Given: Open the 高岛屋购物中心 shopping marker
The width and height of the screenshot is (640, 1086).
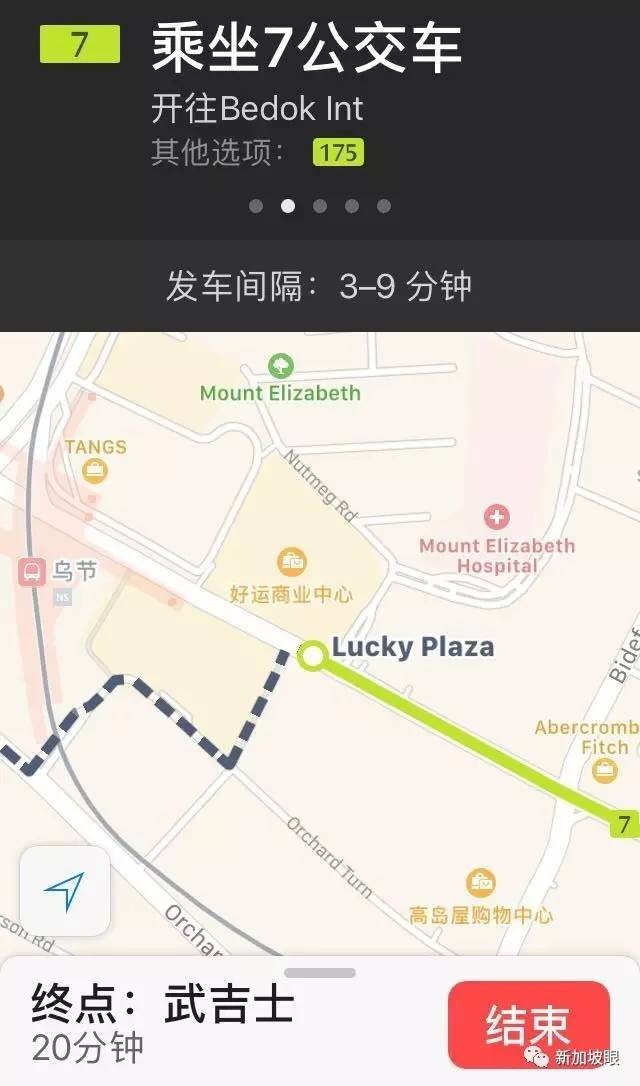Looking at the screenshot, I should 481,883.
